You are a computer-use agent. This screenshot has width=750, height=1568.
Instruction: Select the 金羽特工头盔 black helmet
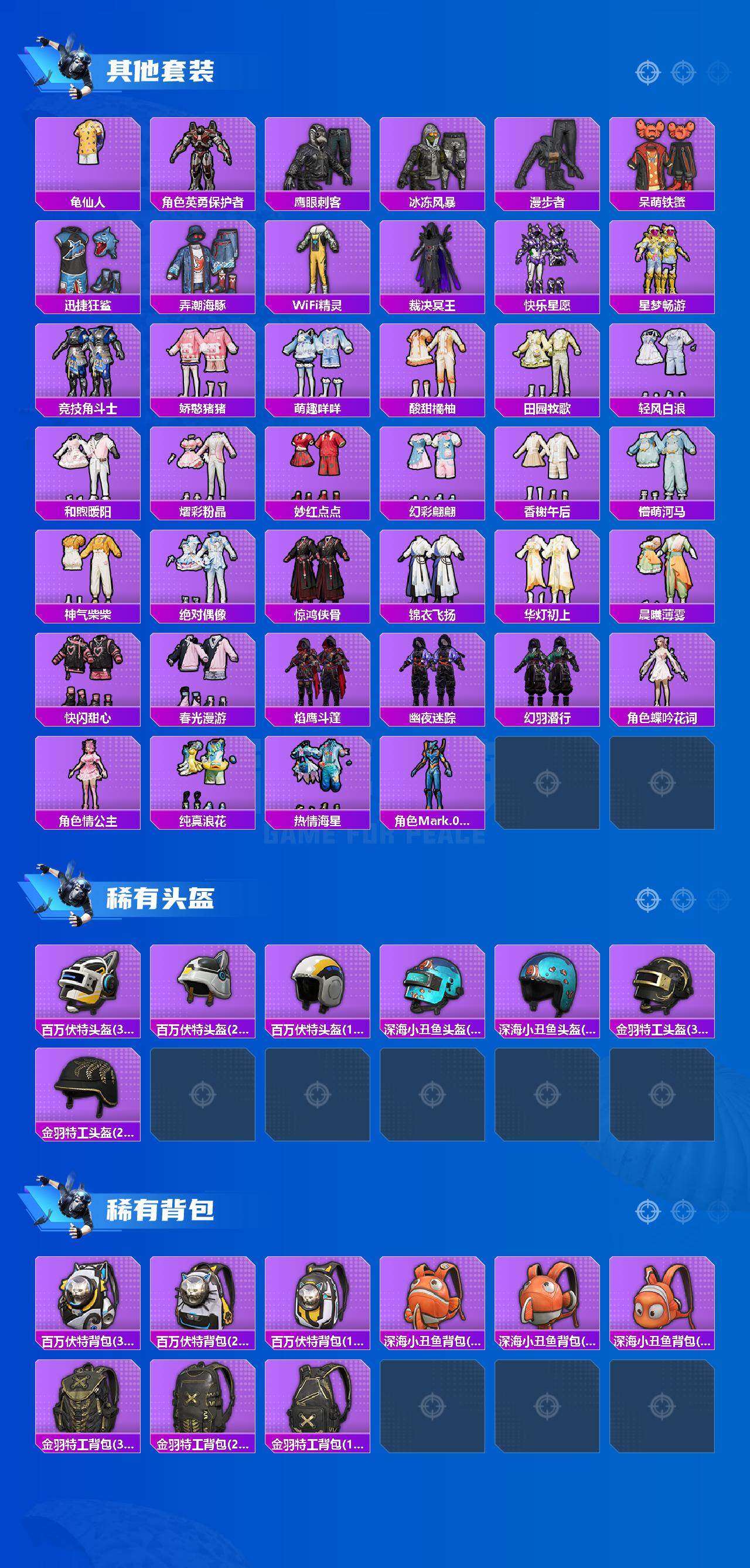[88, 1089]
